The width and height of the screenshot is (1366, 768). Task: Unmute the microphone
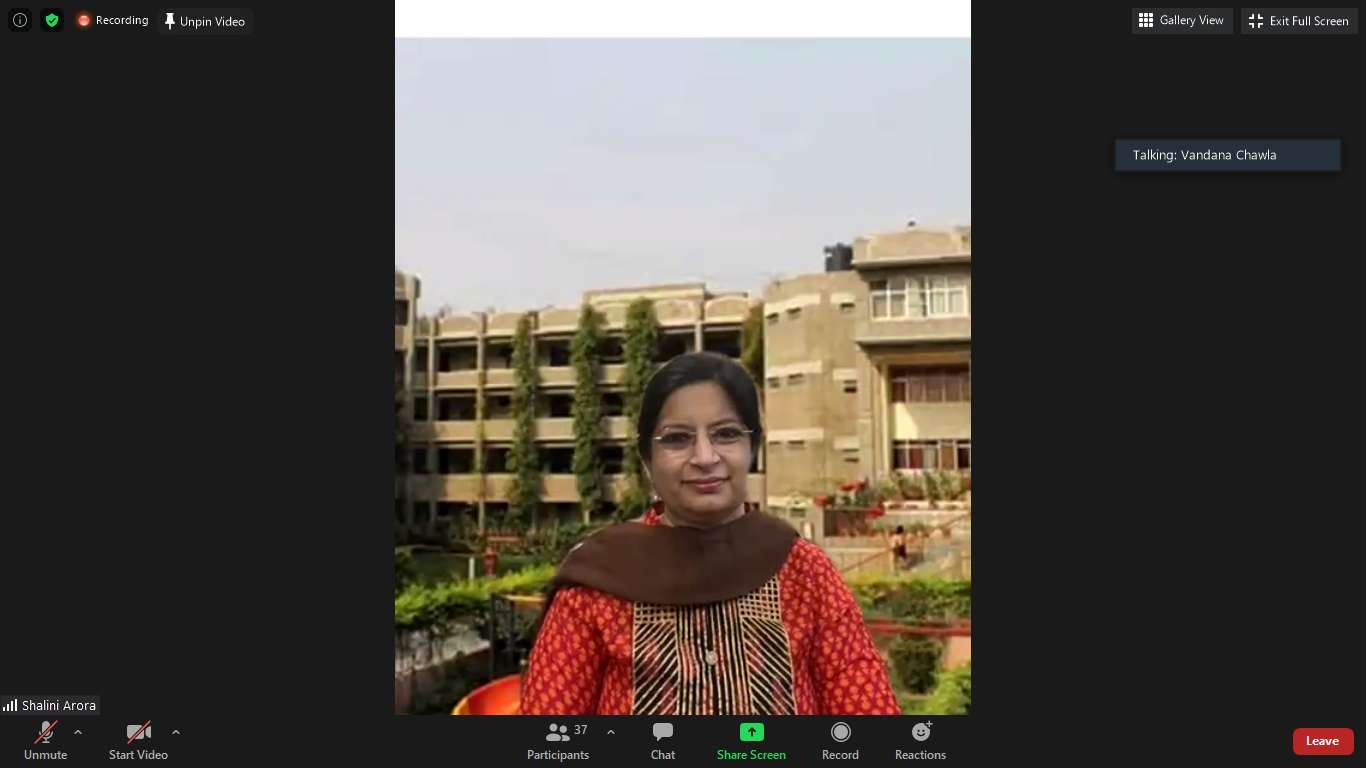tap(46, 741)
